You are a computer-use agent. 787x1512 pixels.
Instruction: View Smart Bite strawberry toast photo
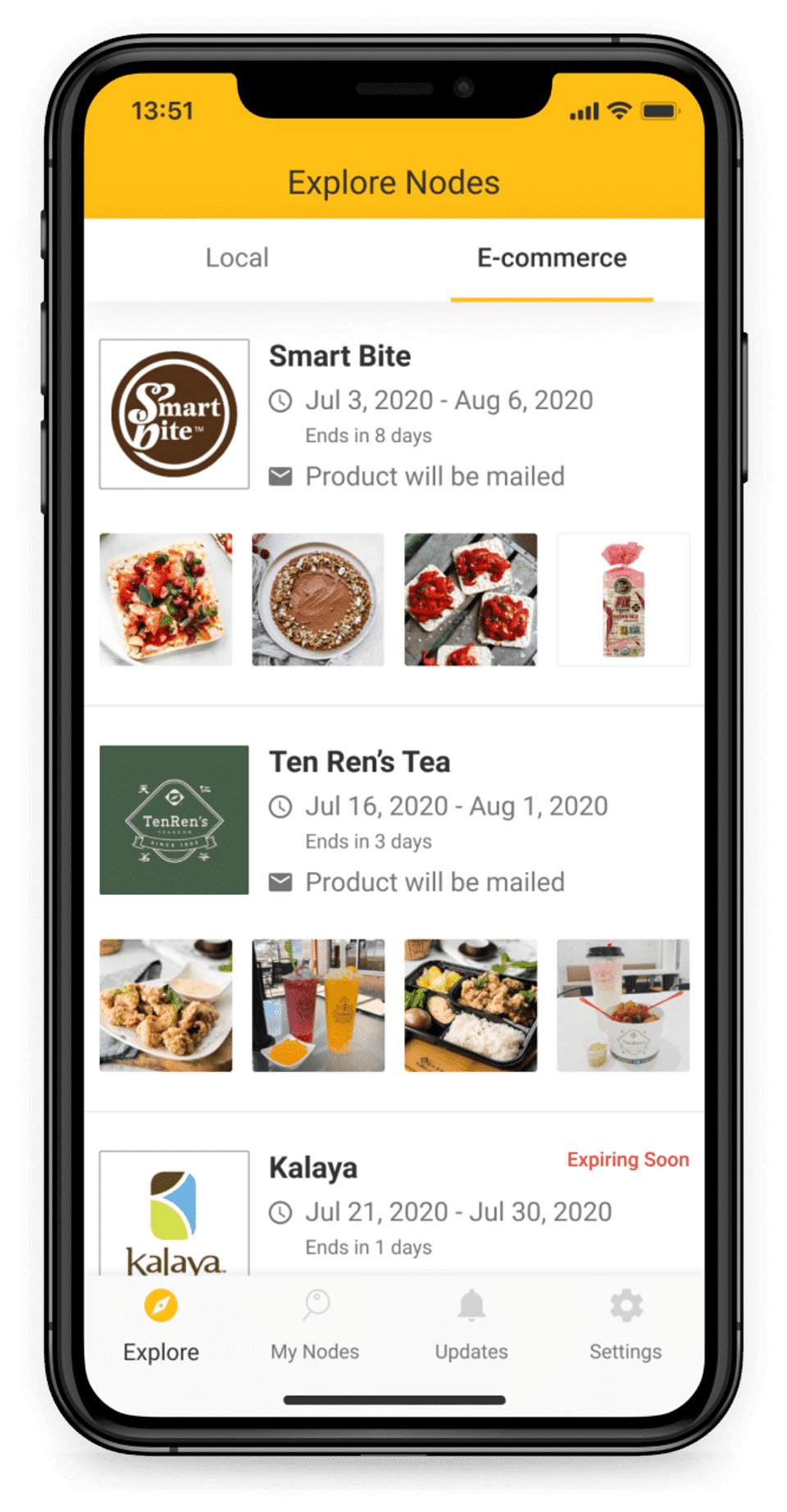click(x=166, y=599)
